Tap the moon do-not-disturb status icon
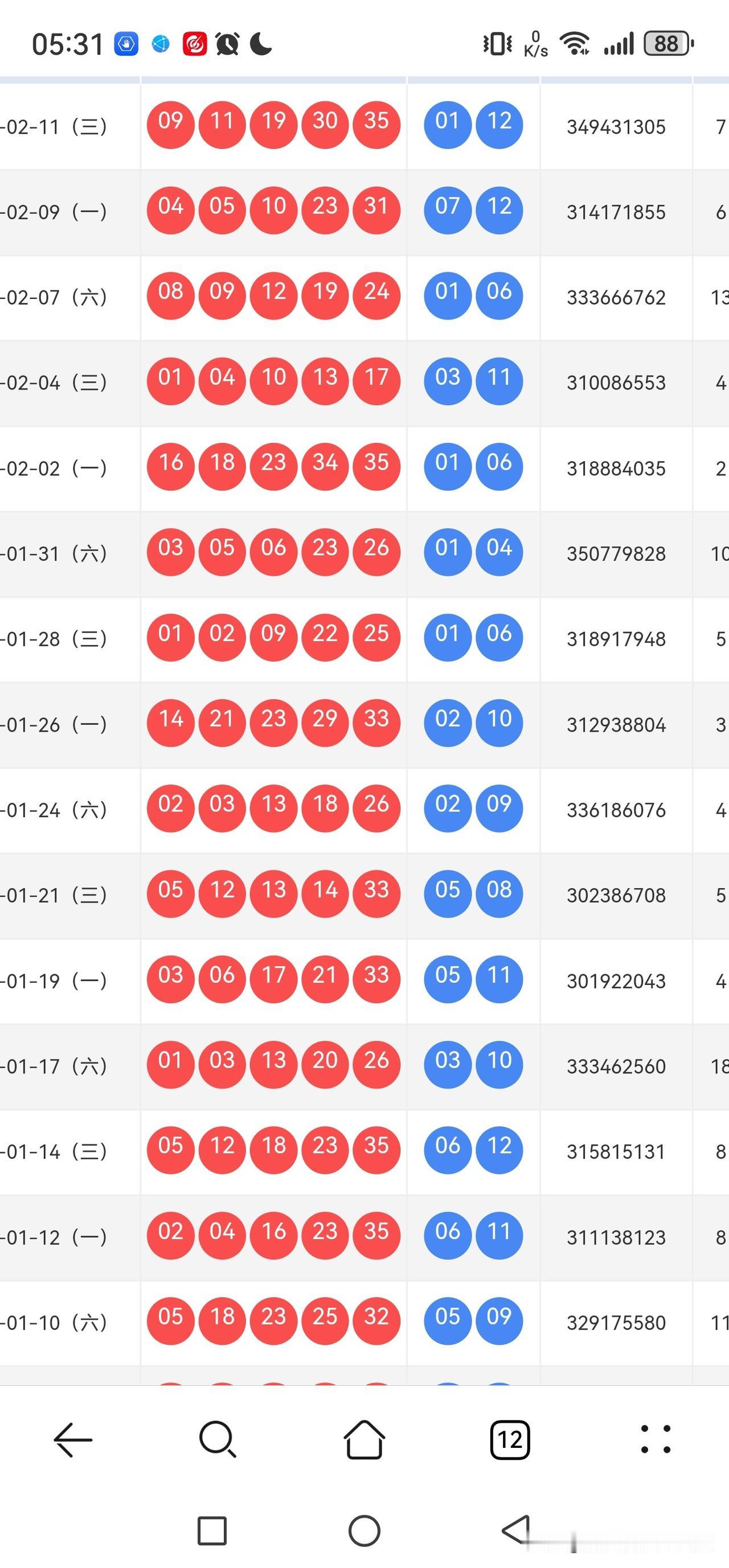729x1568 pixels. (x=261, y=43)
